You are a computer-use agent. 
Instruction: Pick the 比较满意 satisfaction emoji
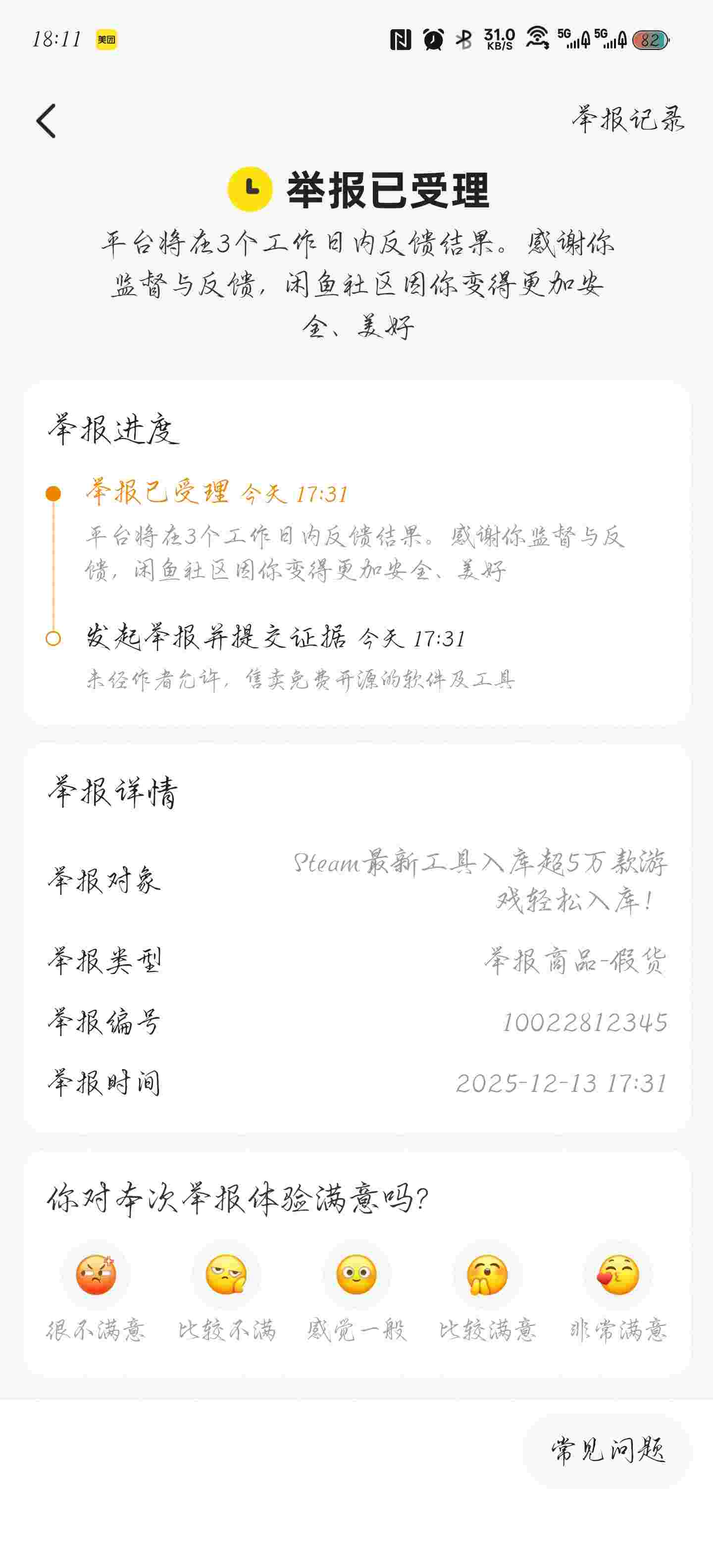pos(487,1275)
